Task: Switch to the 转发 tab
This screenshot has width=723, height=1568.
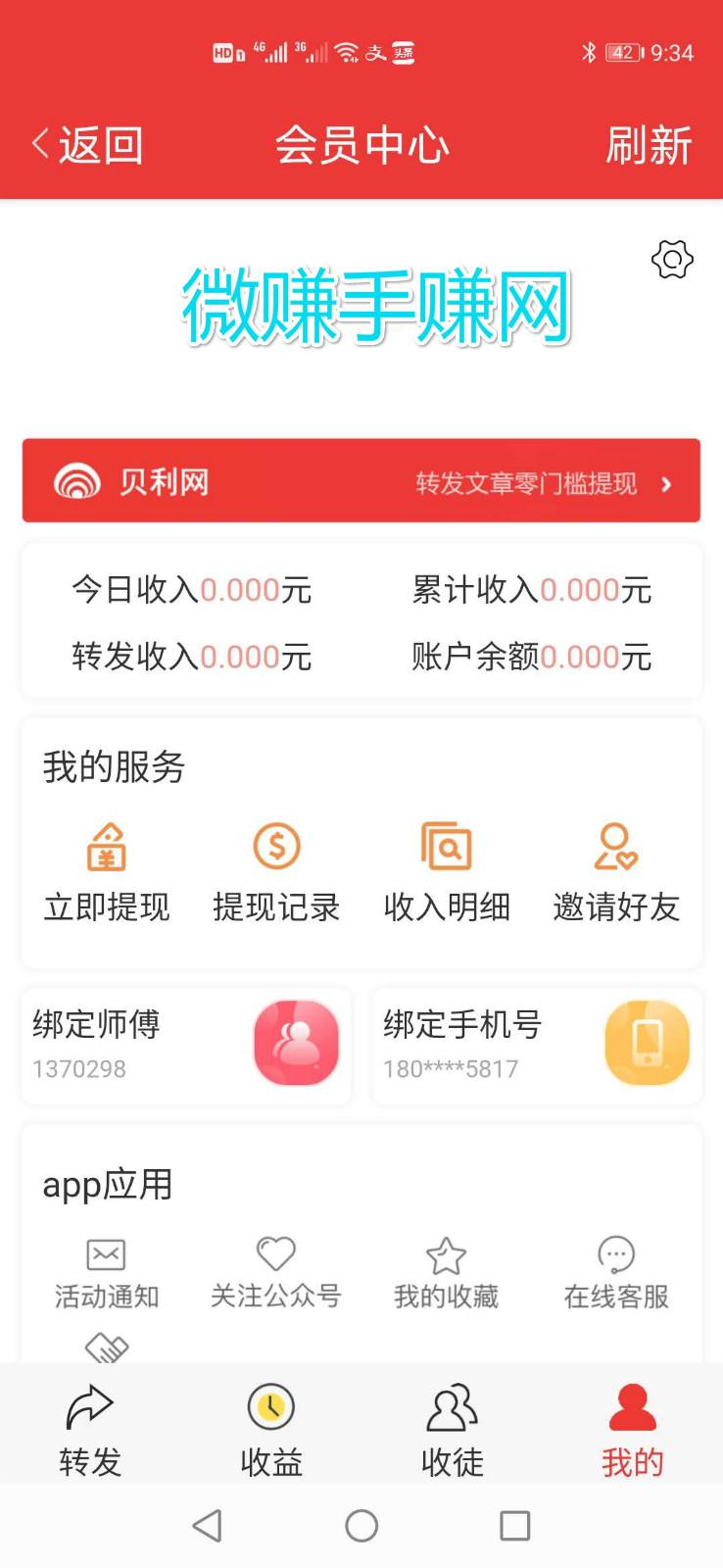Action: [90, 1429]
